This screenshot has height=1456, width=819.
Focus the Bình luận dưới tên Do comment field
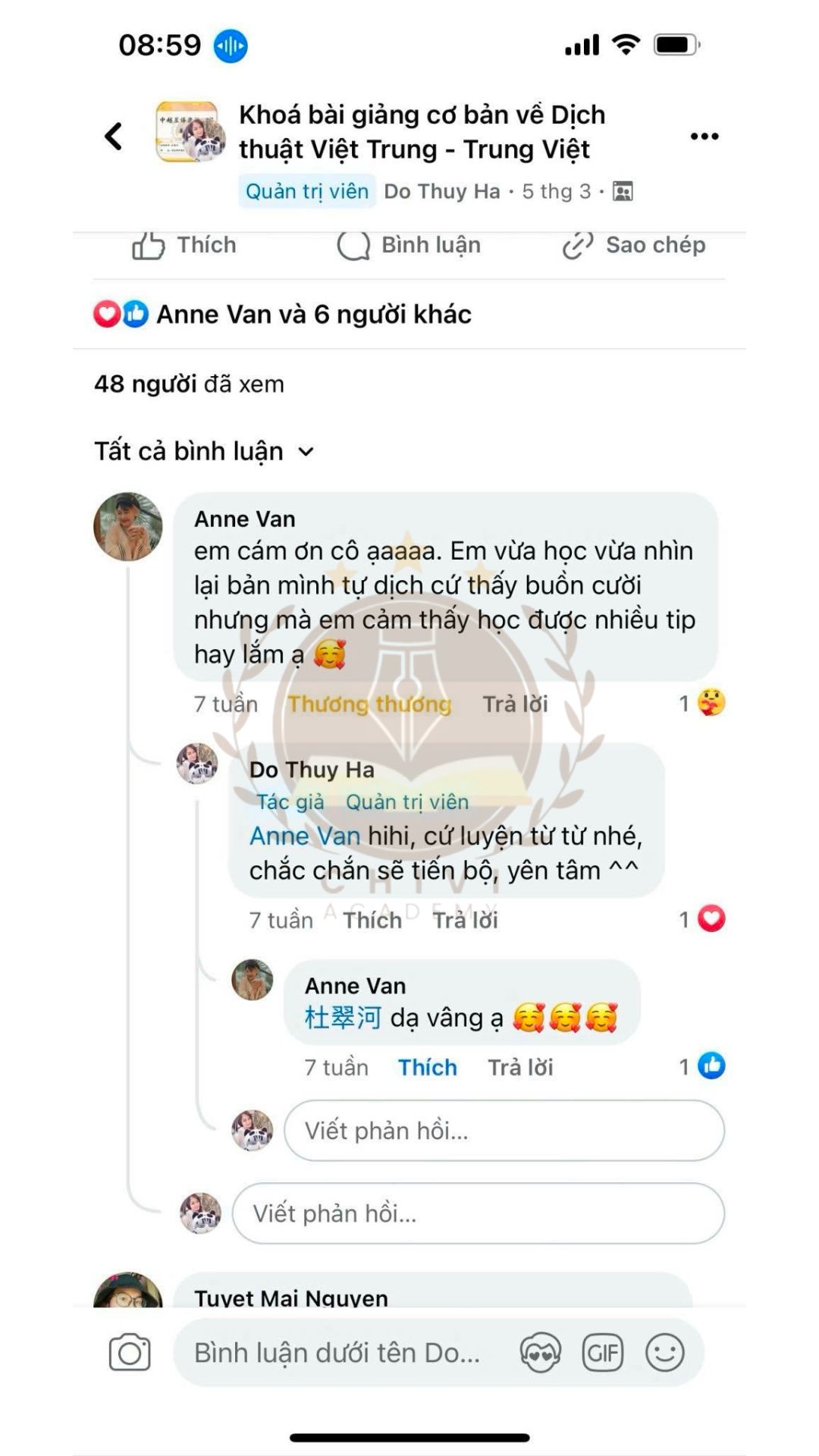(x=337, y=1352)
